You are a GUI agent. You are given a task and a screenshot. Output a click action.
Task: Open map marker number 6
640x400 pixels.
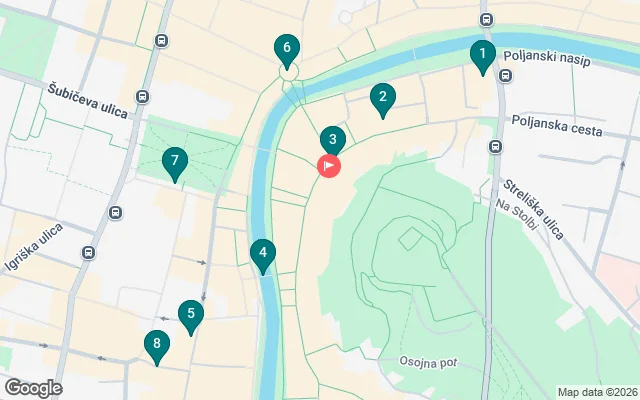click(x=287, y=50)
